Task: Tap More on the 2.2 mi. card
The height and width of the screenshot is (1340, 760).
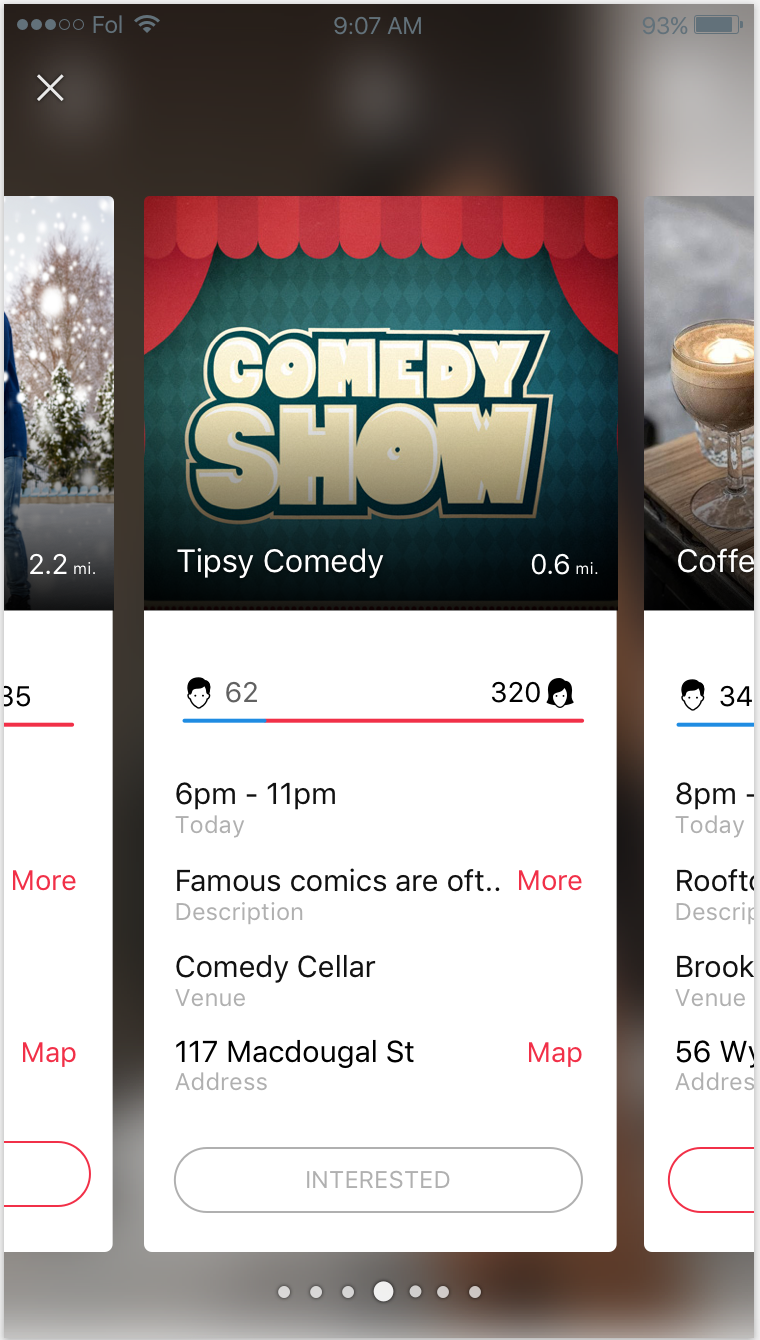Action: coord(44,881)
